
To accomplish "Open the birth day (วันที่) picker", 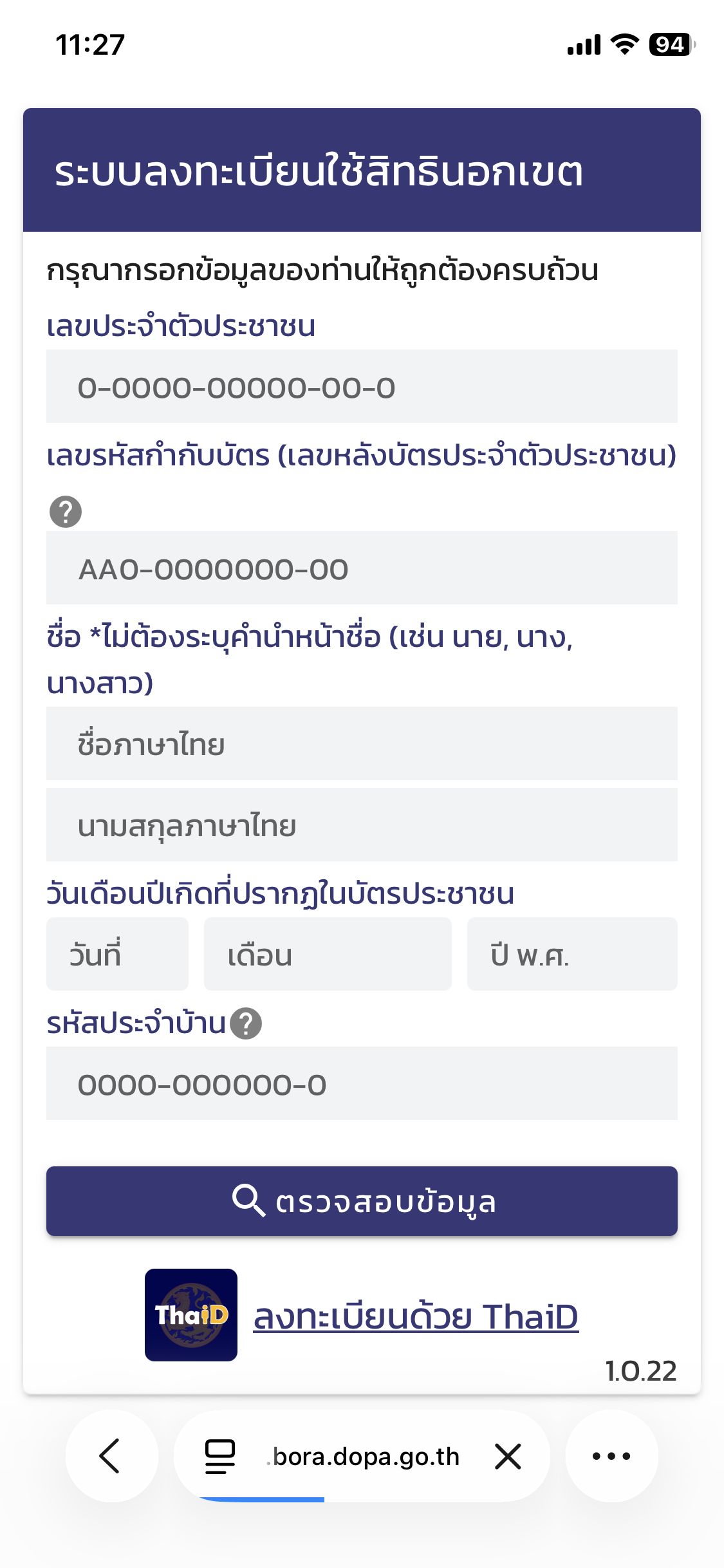I will tap(117, 955).
